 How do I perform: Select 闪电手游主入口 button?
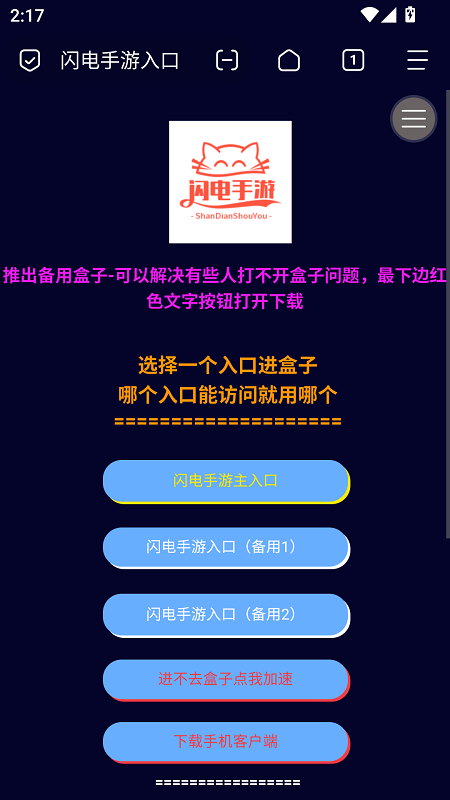226,481
